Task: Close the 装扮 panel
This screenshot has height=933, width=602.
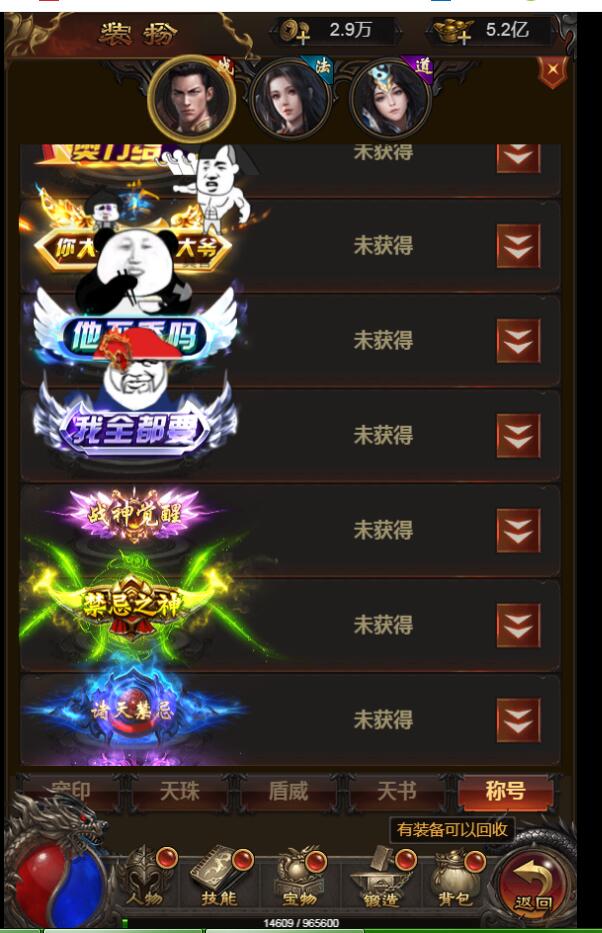Action: 553,71
